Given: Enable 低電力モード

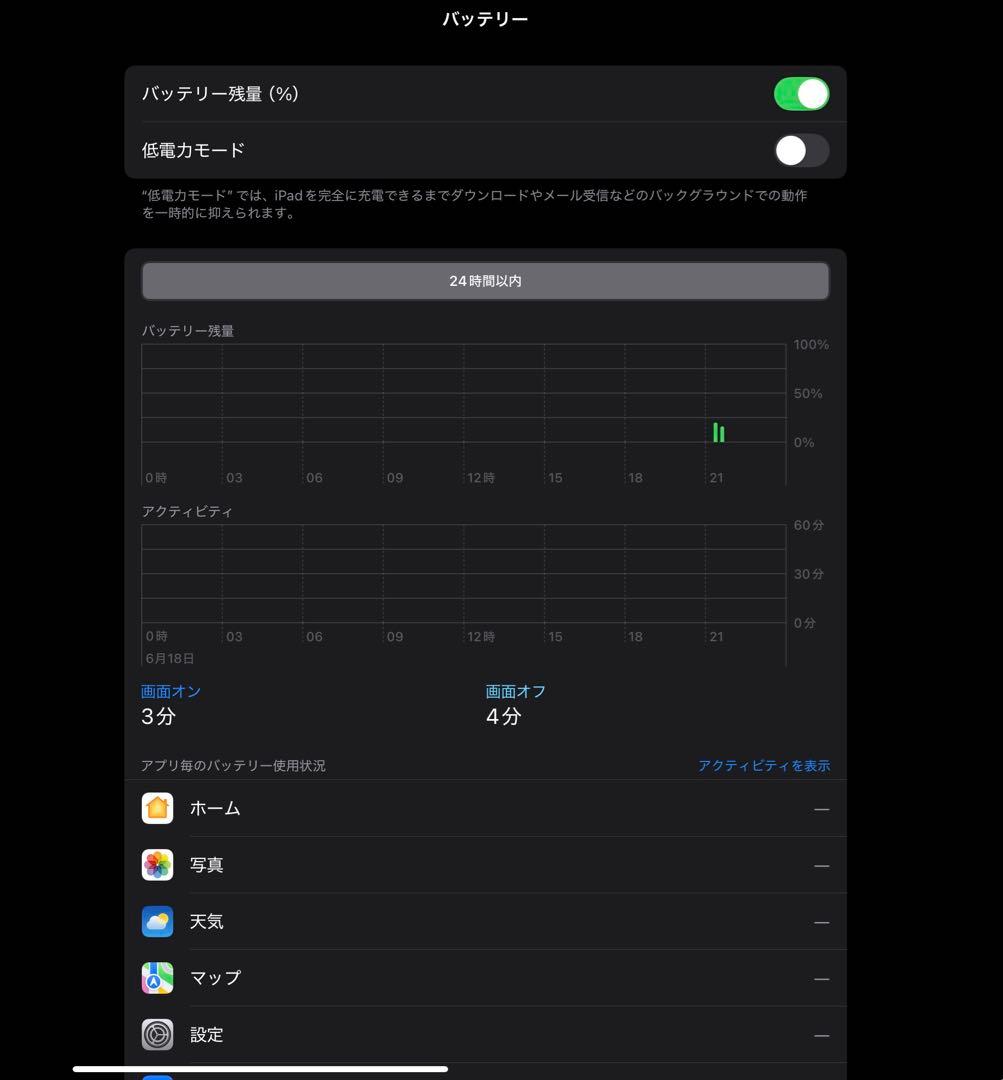Looking at the screenshot, I should [801, 150].
